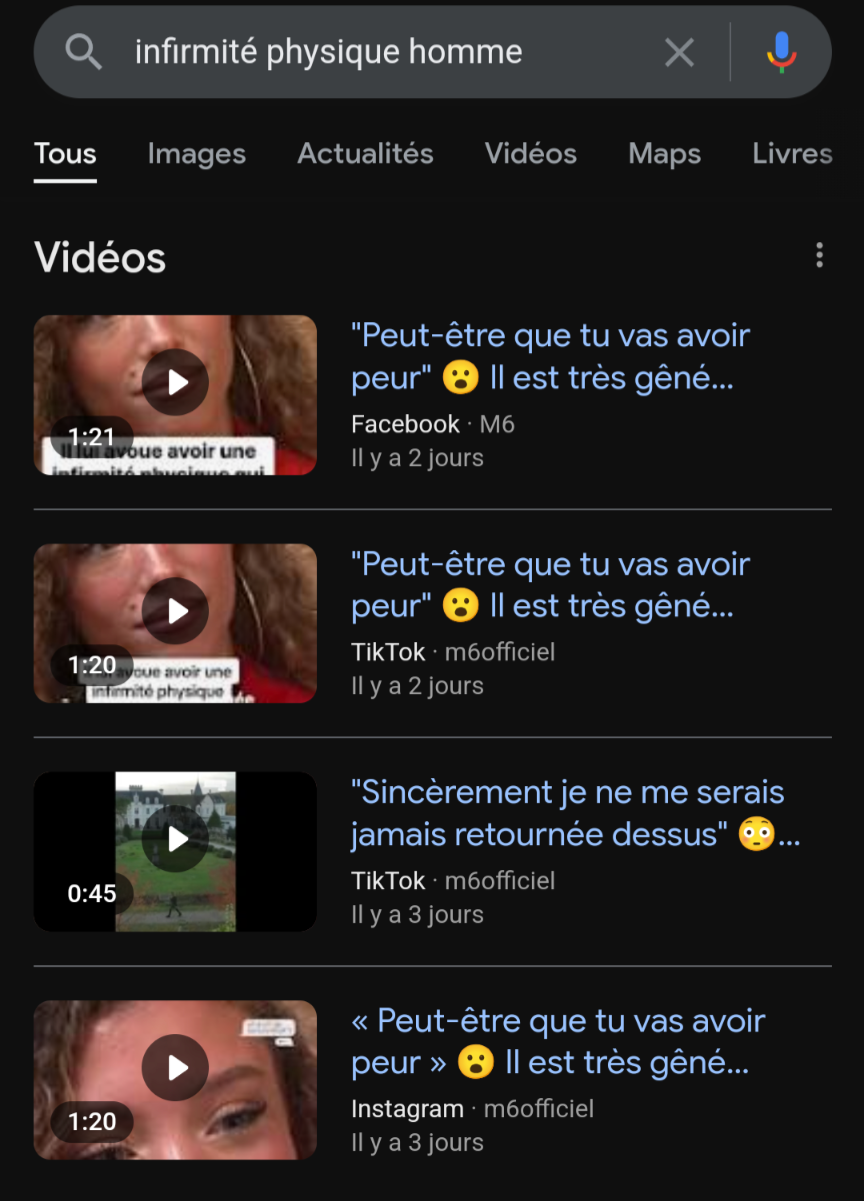Go to the Maps tab
This screenshot has width=864, height=1201.
664,154
